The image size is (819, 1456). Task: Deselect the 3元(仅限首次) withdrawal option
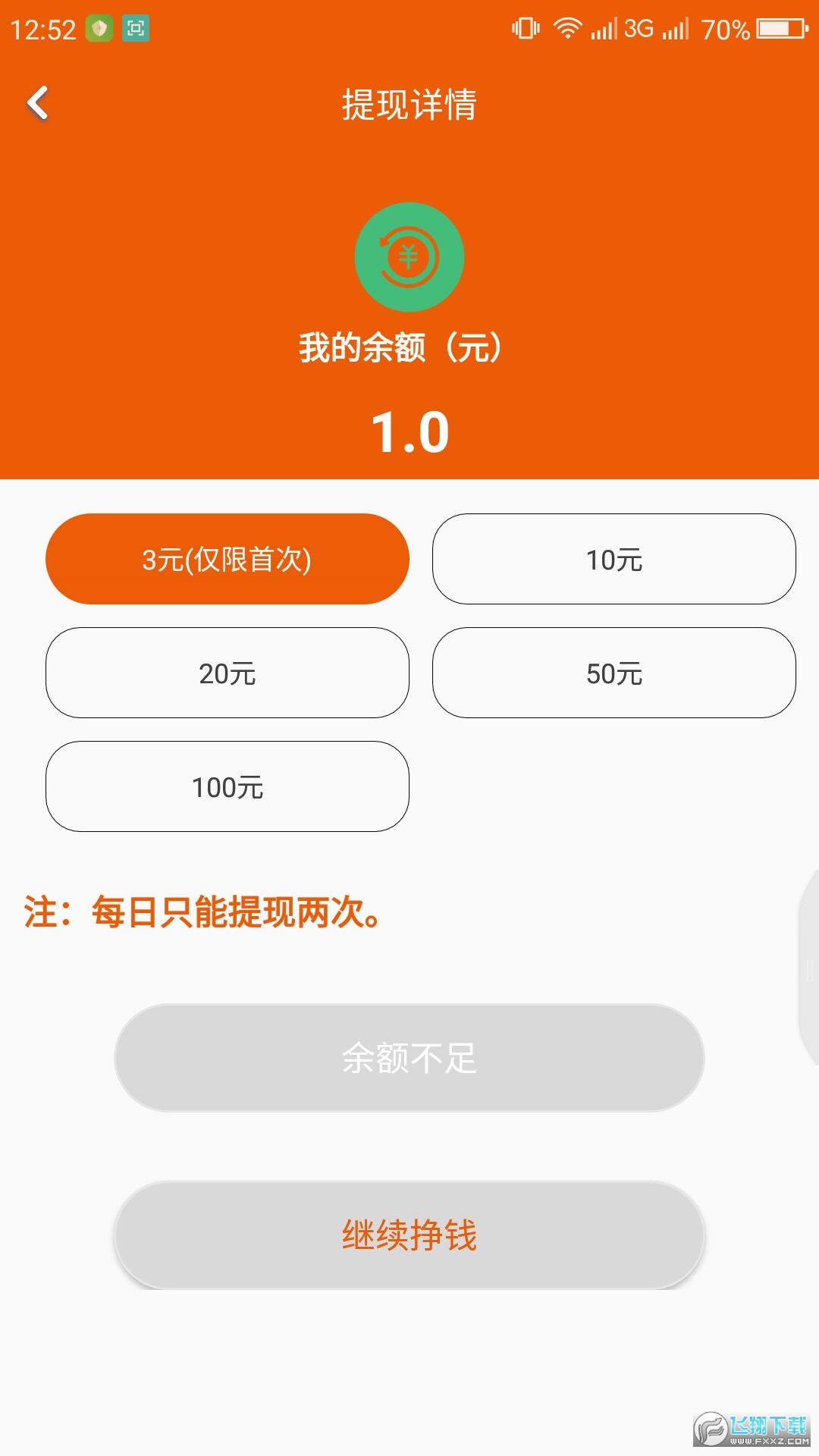coord(228,558)
